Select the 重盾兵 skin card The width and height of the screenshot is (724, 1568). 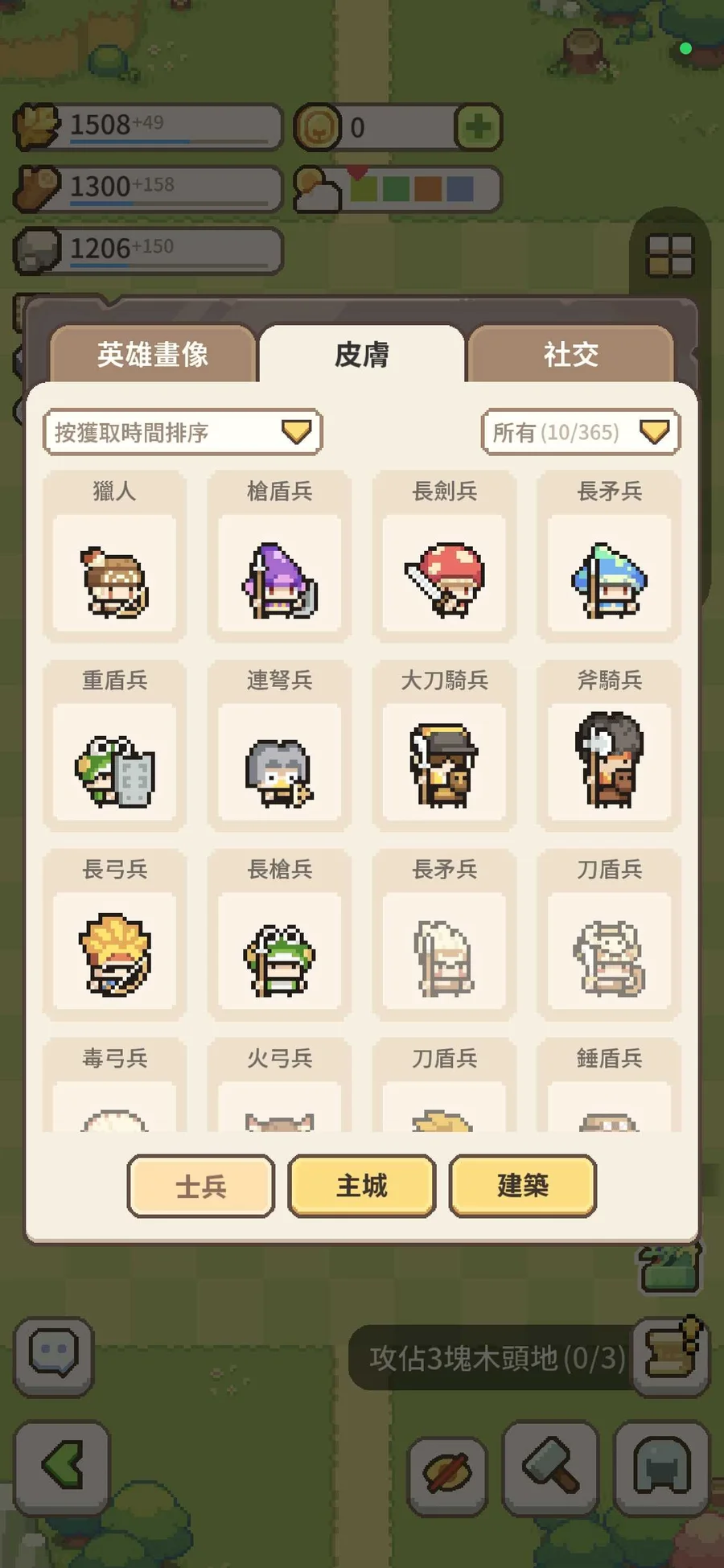click(114, 745)
